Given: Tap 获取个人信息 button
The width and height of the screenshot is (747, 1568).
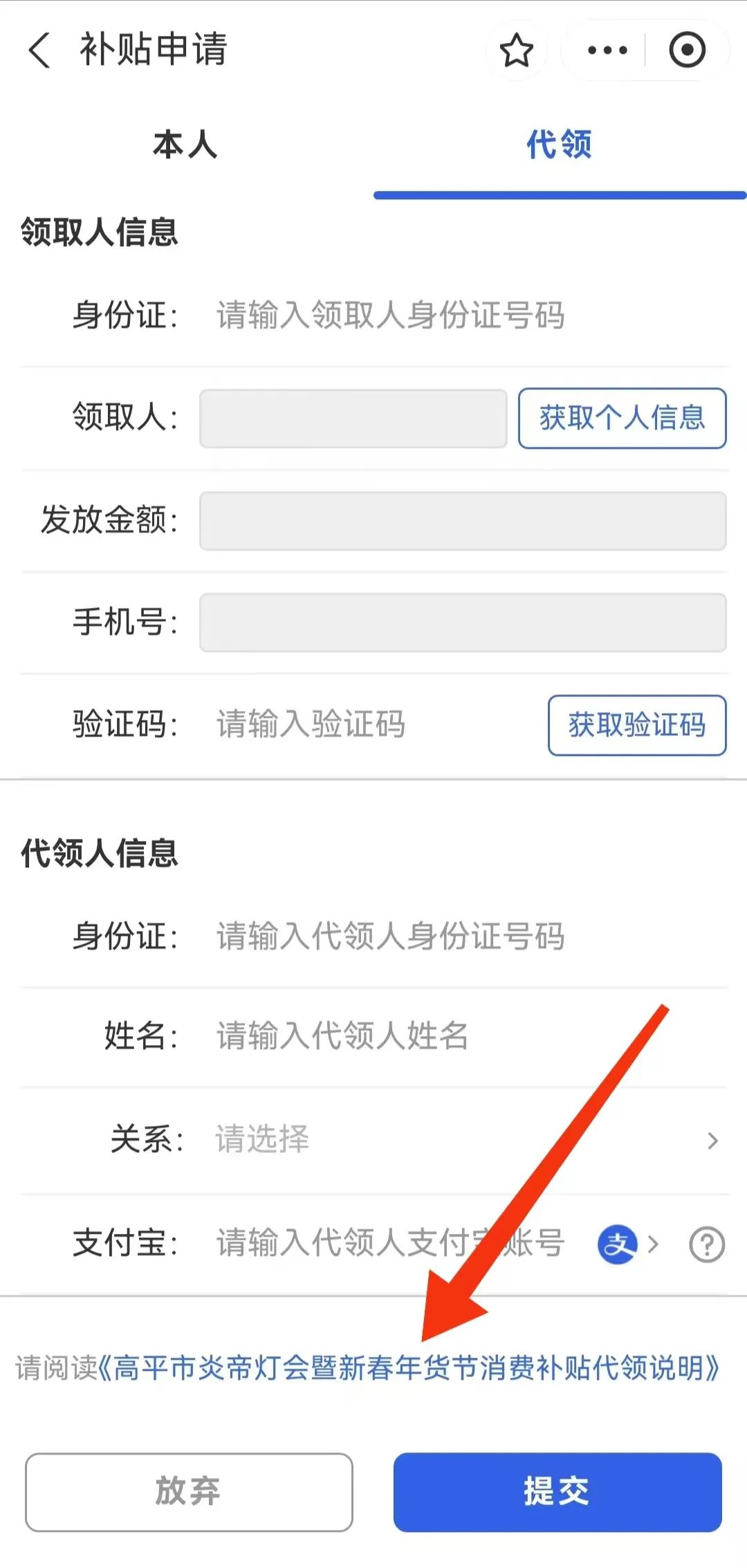Looking at the screenshot, I should (x=622, y=418).
